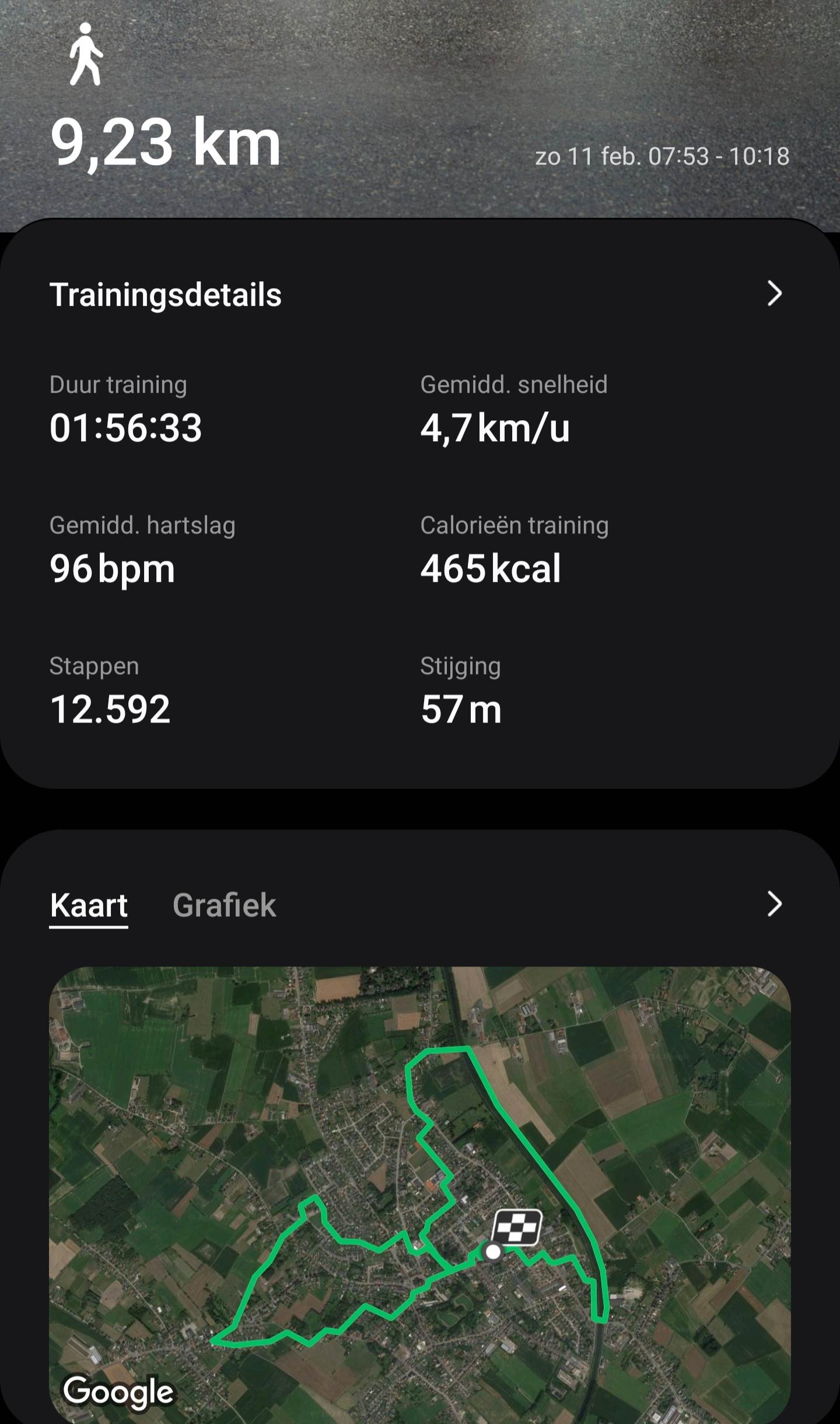
Task: Select the Kaart tab
Action: click(x=89, y=905)
